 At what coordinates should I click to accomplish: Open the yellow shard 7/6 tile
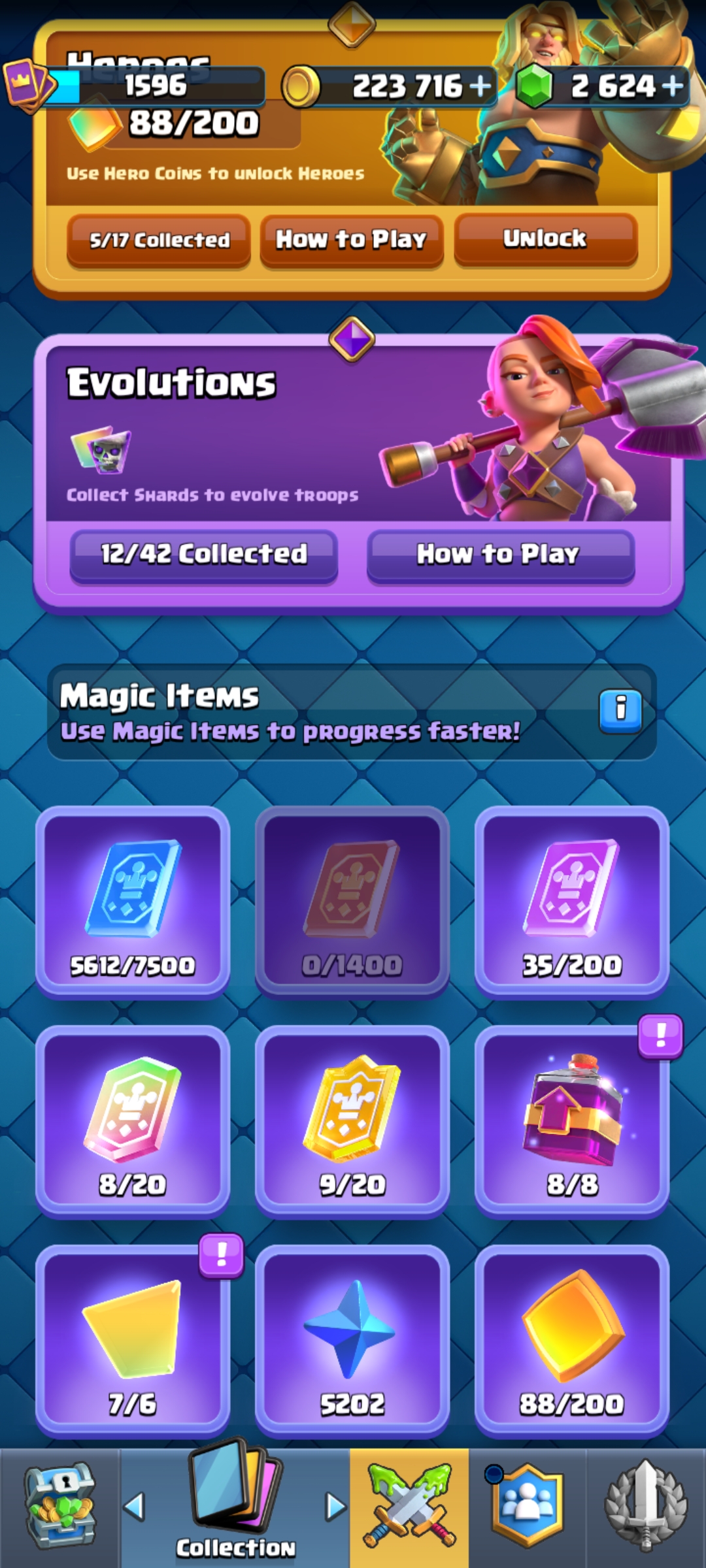point(133,1341)
